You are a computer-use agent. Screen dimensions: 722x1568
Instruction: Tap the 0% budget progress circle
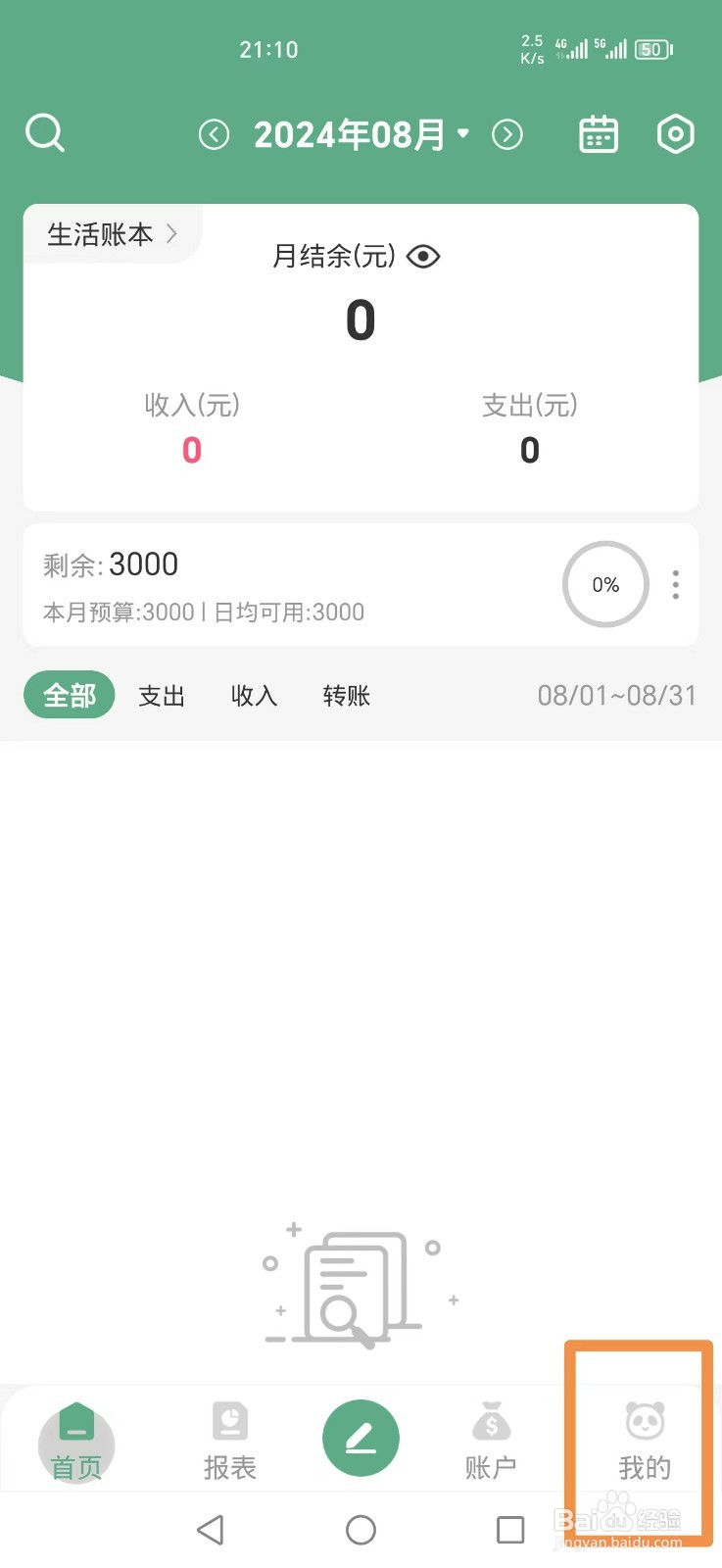click(604, 584)
